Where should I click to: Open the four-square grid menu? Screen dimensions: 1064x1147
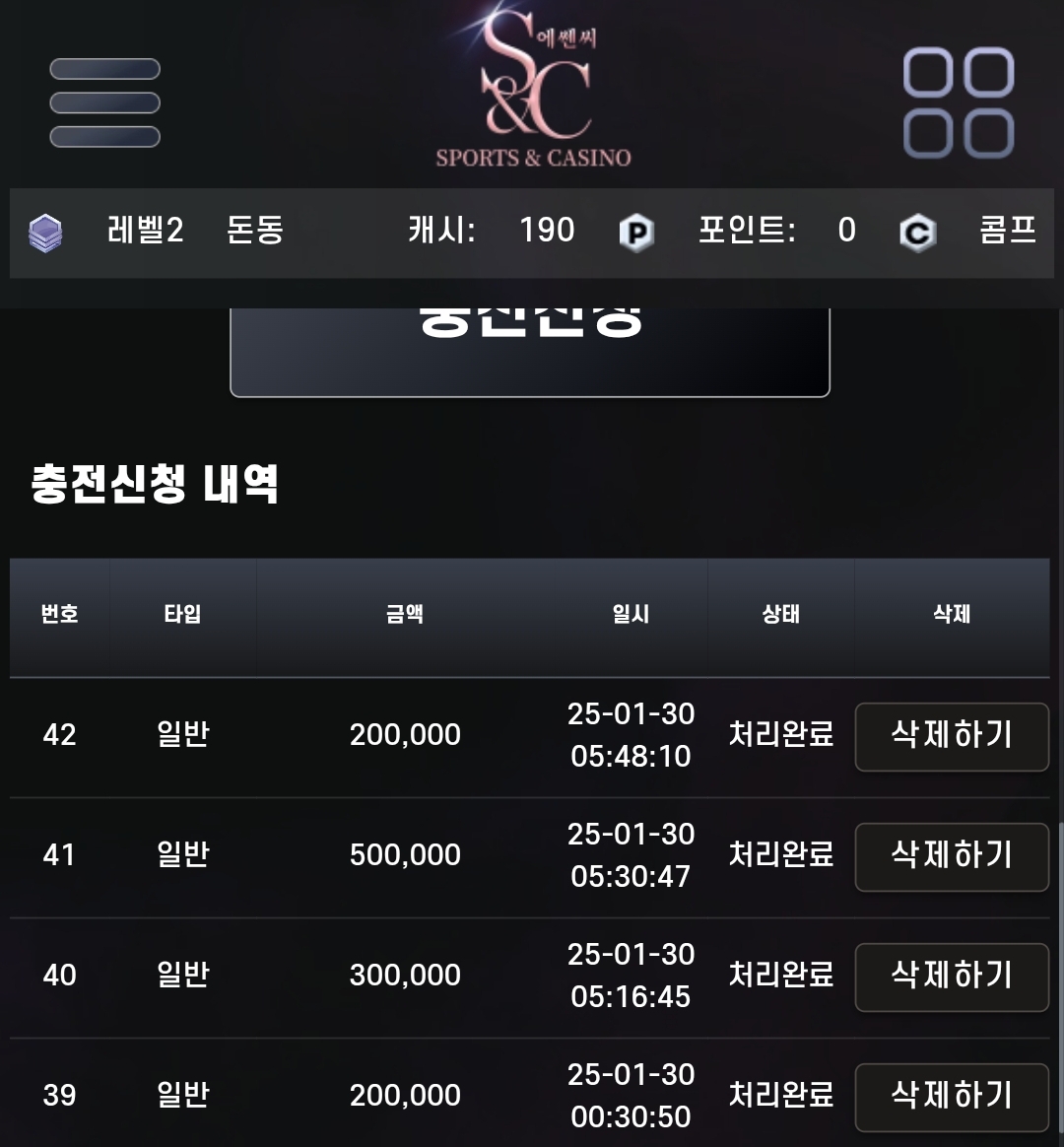point(959,103)
